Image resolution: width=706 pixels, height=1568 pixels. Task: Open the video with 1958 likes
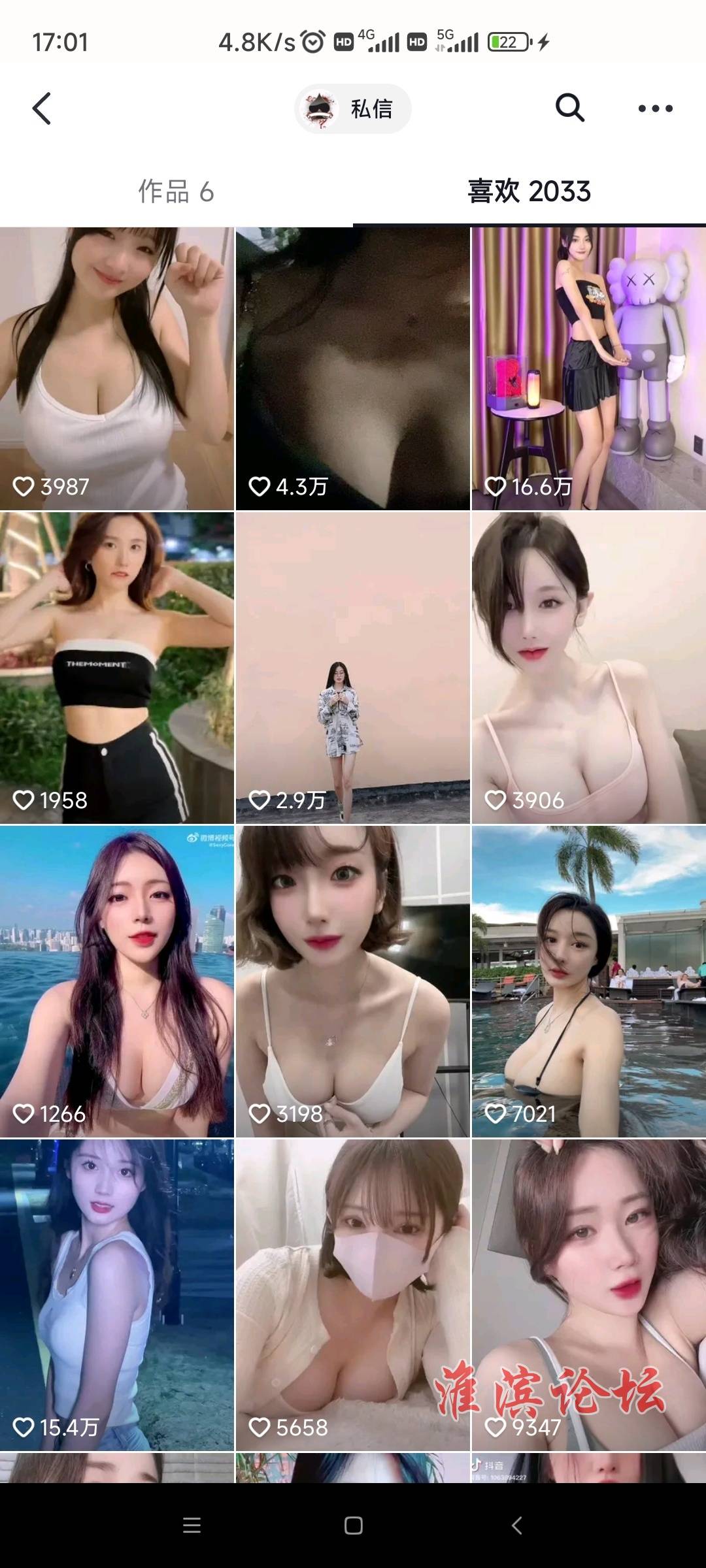pos(117,666)
